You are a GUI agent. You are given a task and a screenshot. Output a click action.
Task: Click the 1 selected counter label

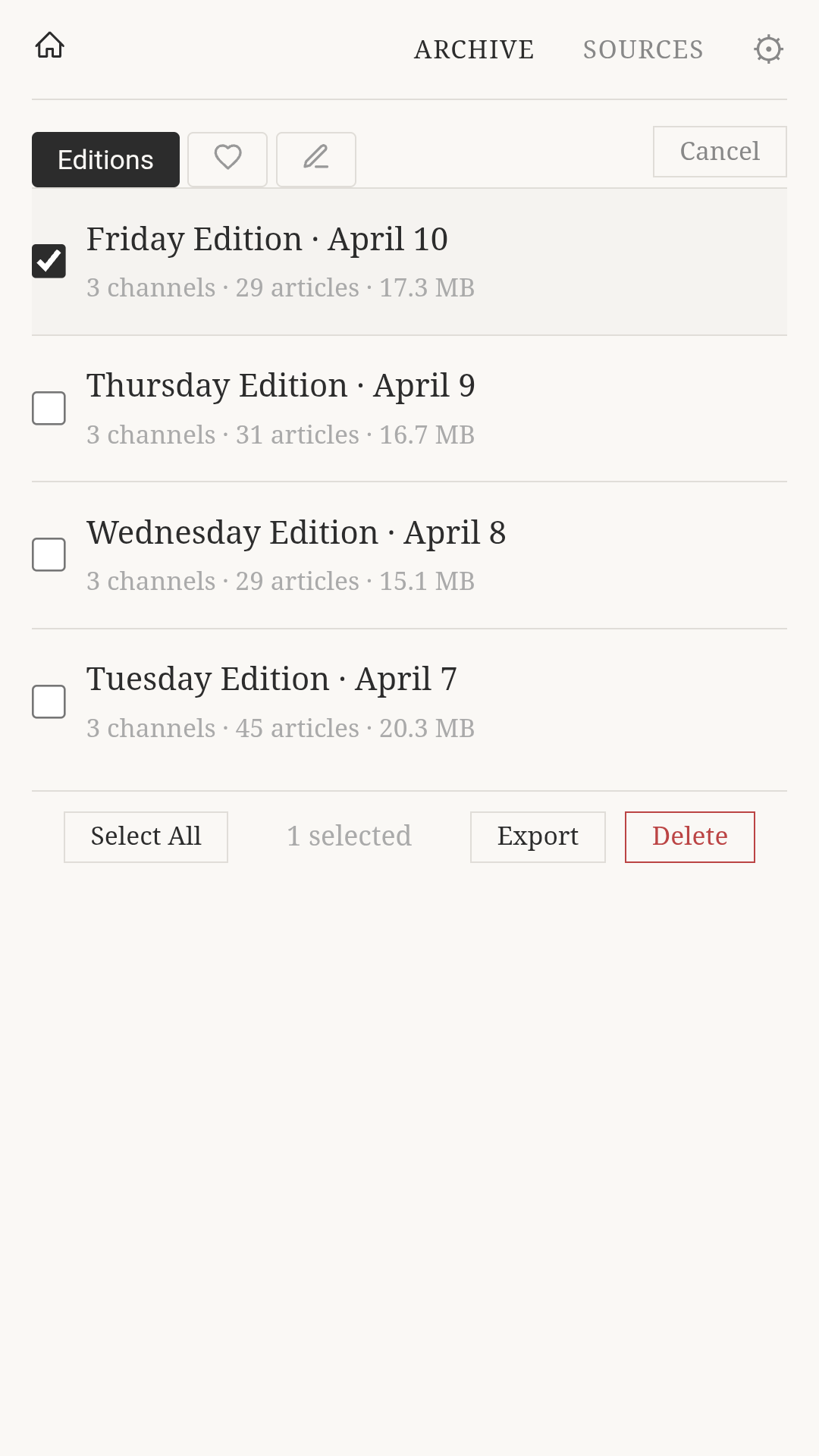click(x=349, y=836)
